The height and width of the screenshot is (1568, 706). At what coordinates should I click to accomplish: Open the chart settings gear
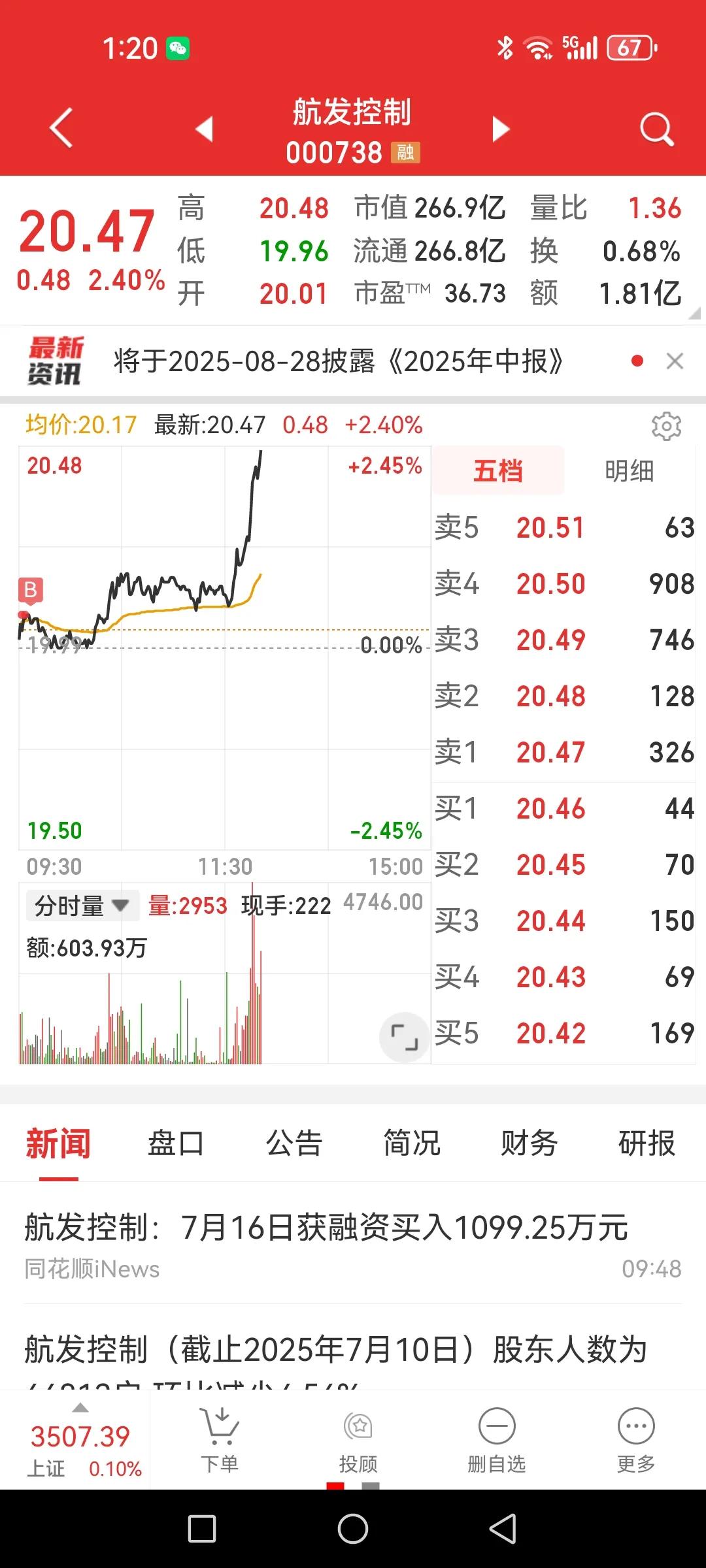click(666, 426)
